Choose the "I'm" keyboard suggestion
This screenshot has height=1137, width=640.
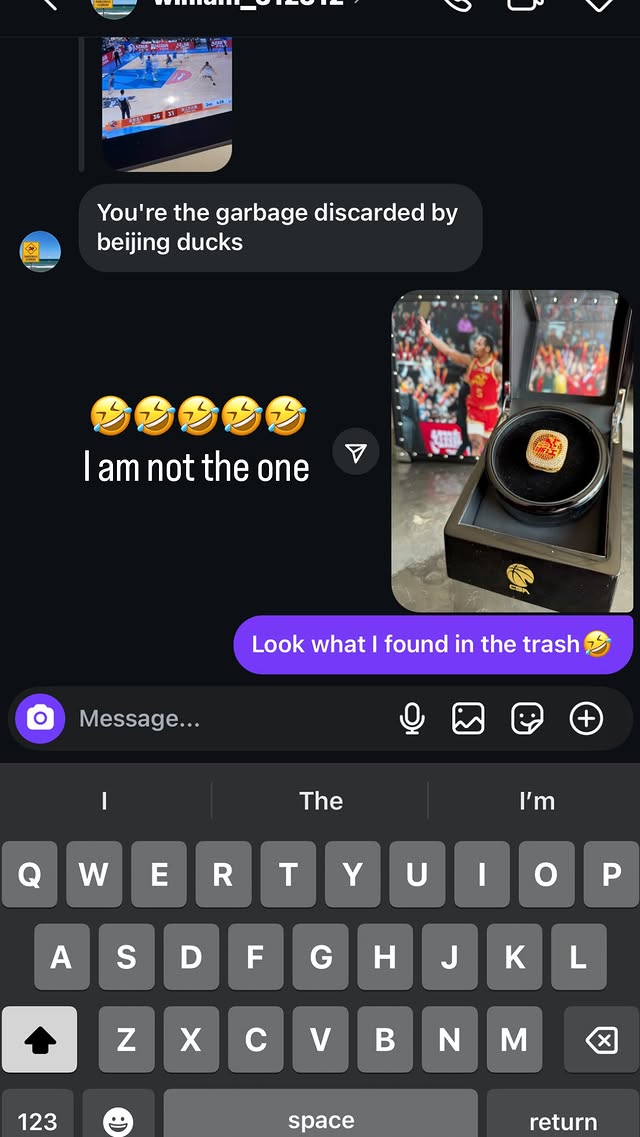pyautogui.click(x=536, y=801)
